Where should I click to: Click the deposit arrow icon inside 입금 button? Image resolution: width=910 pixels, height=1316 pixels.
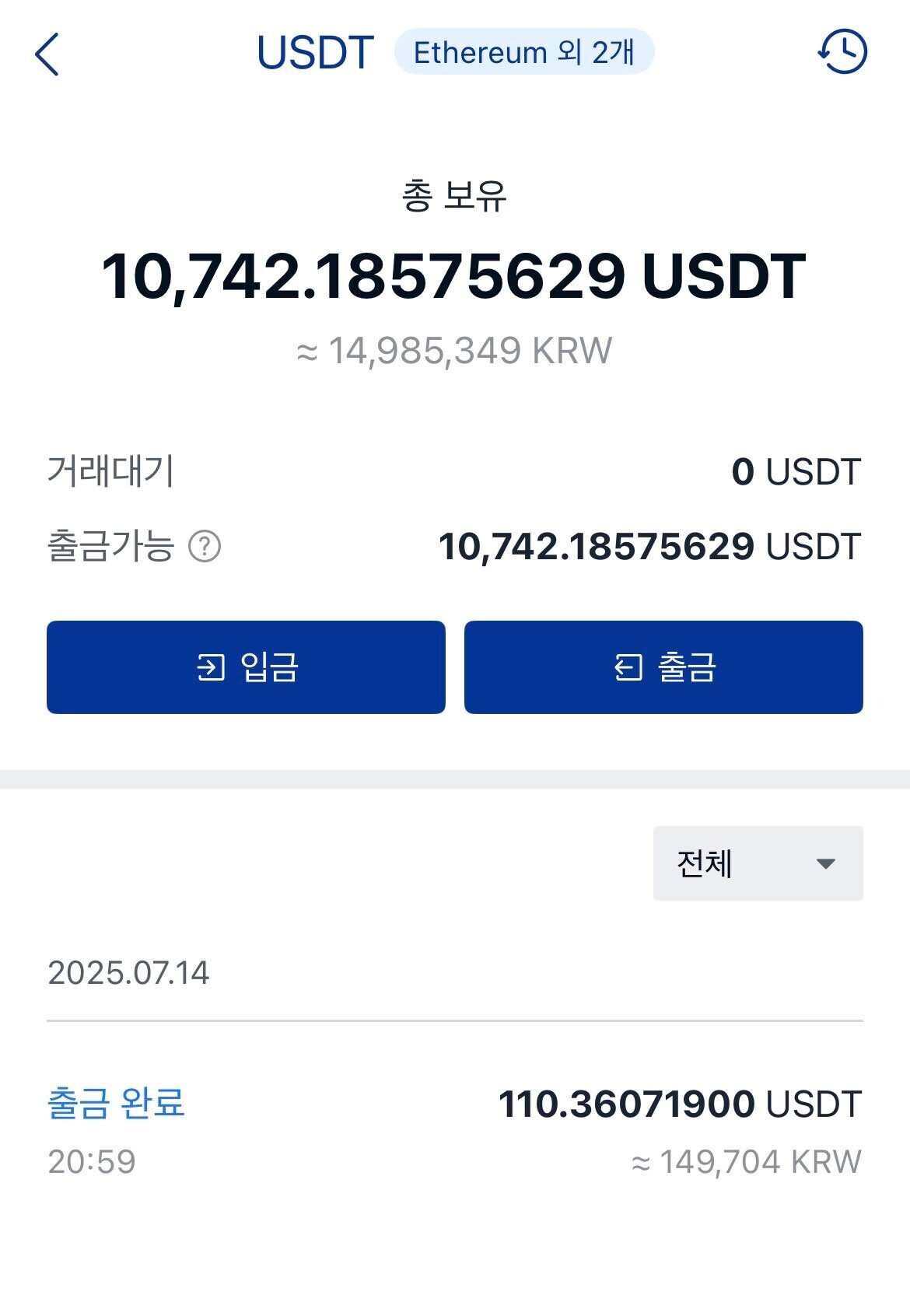pos(212,667)
